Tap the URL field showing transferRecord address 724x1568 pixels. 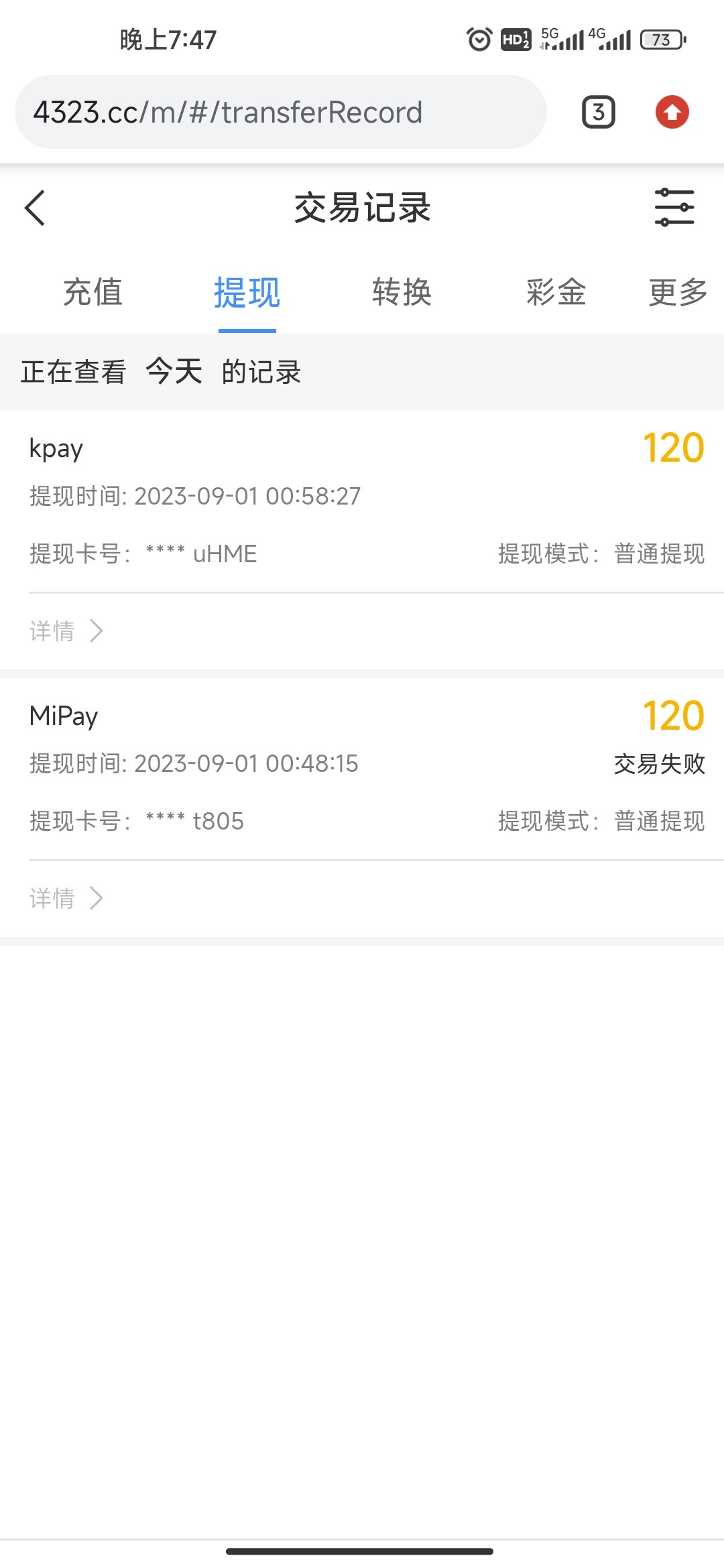282,112
